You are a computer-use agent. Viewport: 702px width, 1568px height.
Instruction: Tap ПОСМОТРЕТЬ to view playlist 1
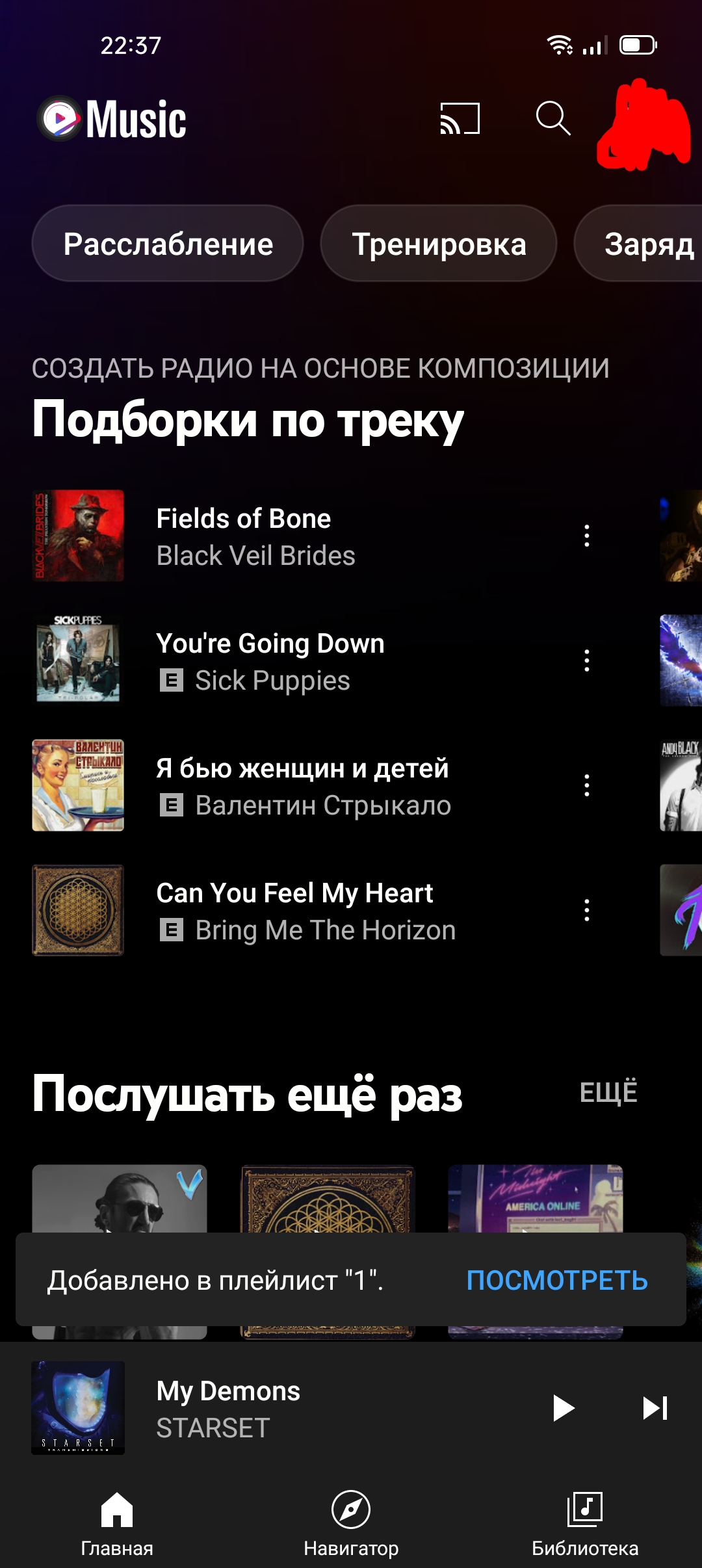click(x=557, y=1280)
